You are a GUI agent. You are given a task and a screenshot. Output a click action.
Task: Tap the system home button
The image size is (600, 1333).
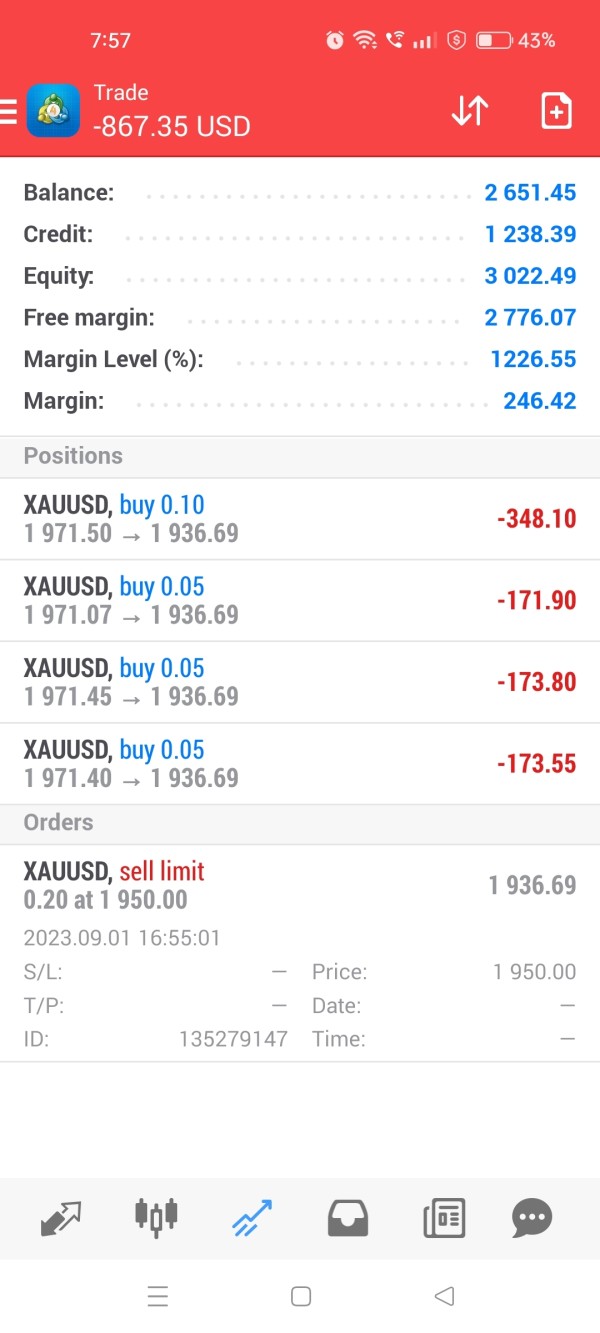pyautogui.click(x=300, y=1297)
